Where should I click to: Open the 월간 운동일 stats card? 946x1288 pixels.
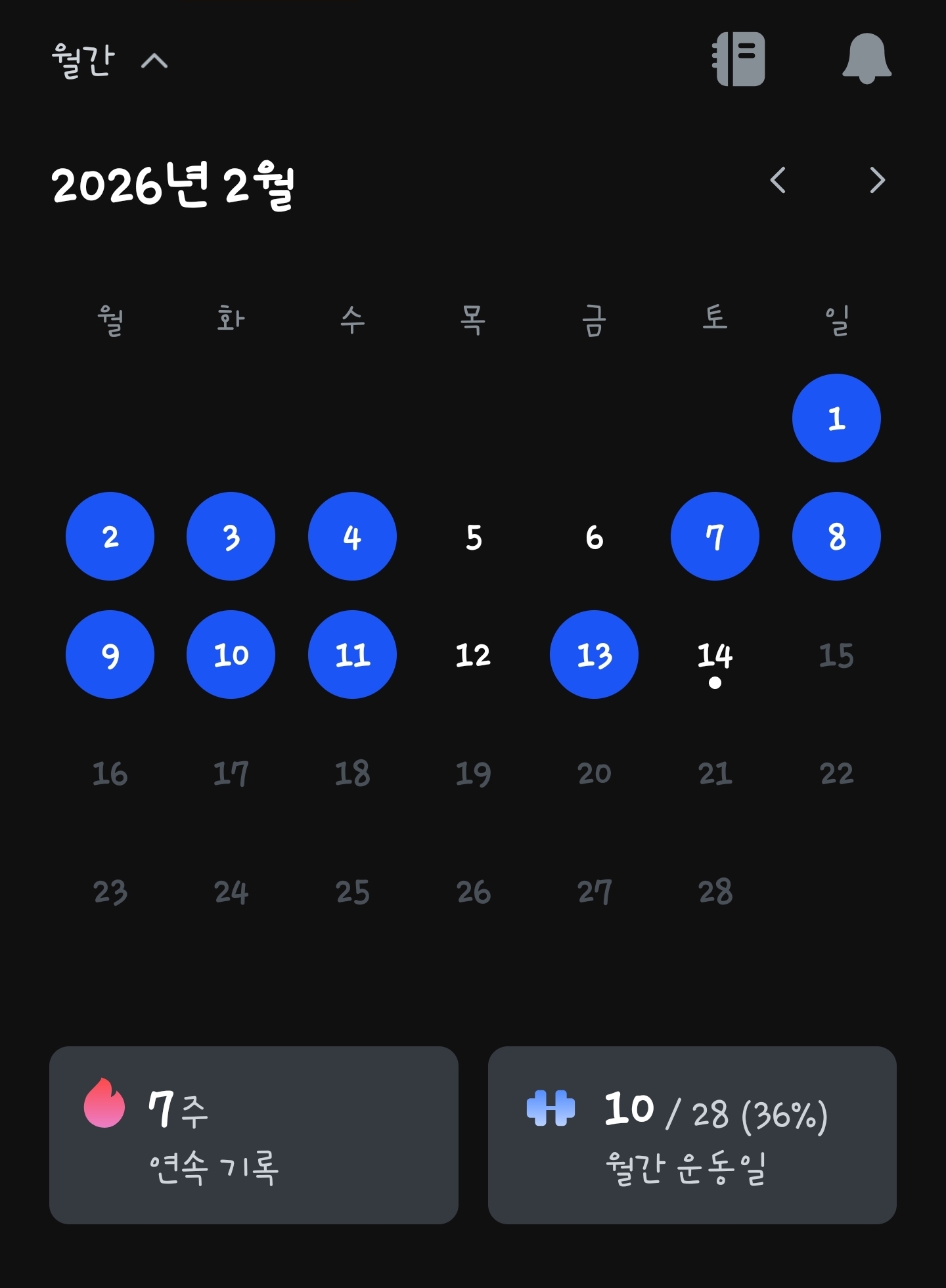[x=692, y=1134]
